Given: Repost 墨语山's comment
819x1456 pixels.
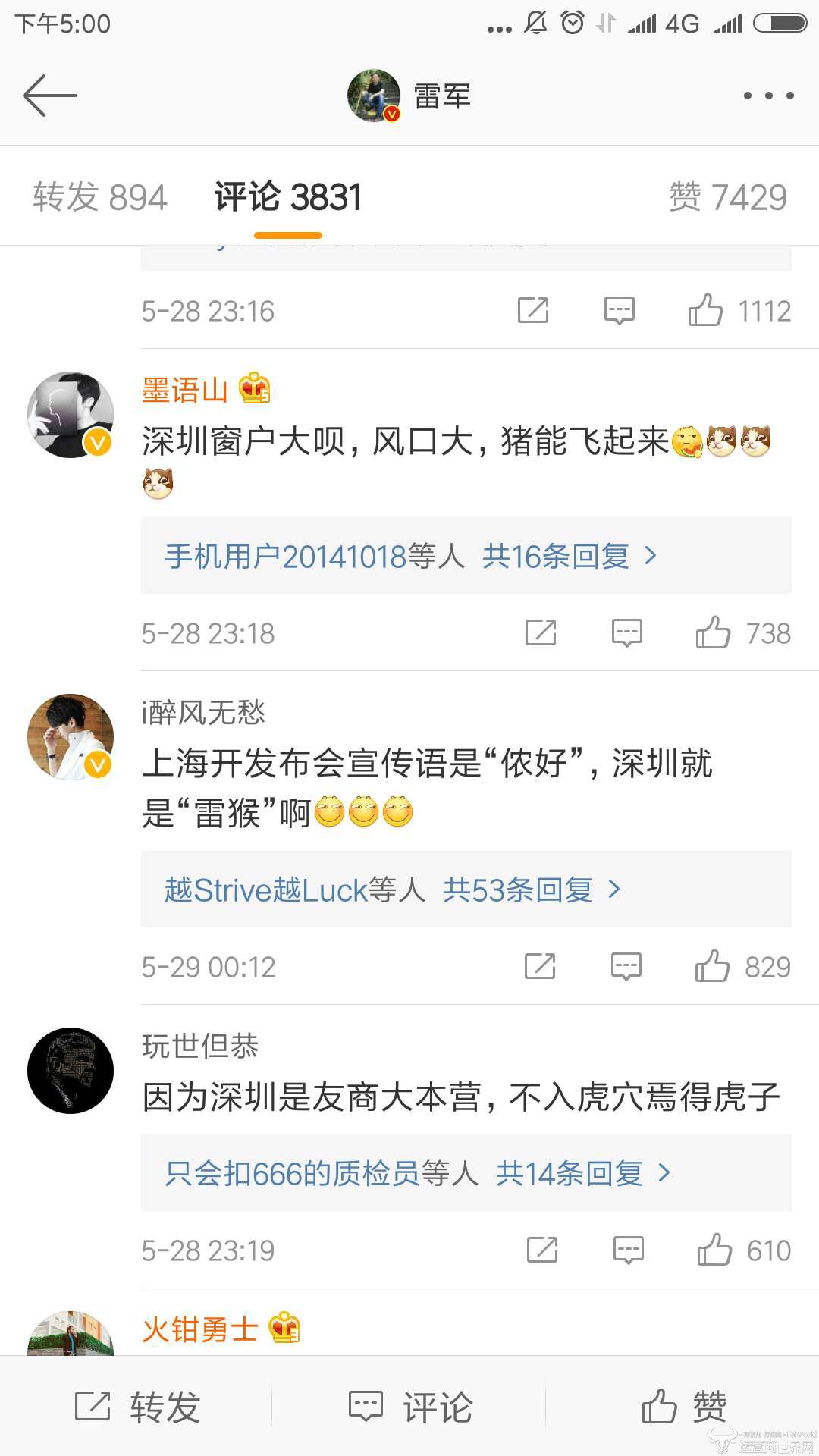Looking at the screenshot, I should pyautogui.click(x=541, y=632).
